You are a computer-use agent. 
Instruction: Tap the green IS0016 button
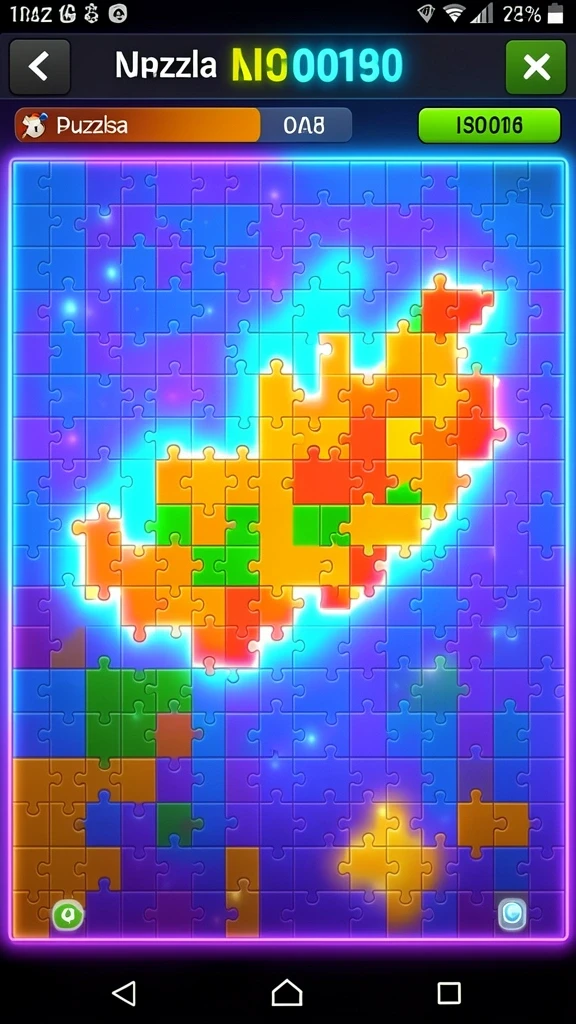point(489,125)
